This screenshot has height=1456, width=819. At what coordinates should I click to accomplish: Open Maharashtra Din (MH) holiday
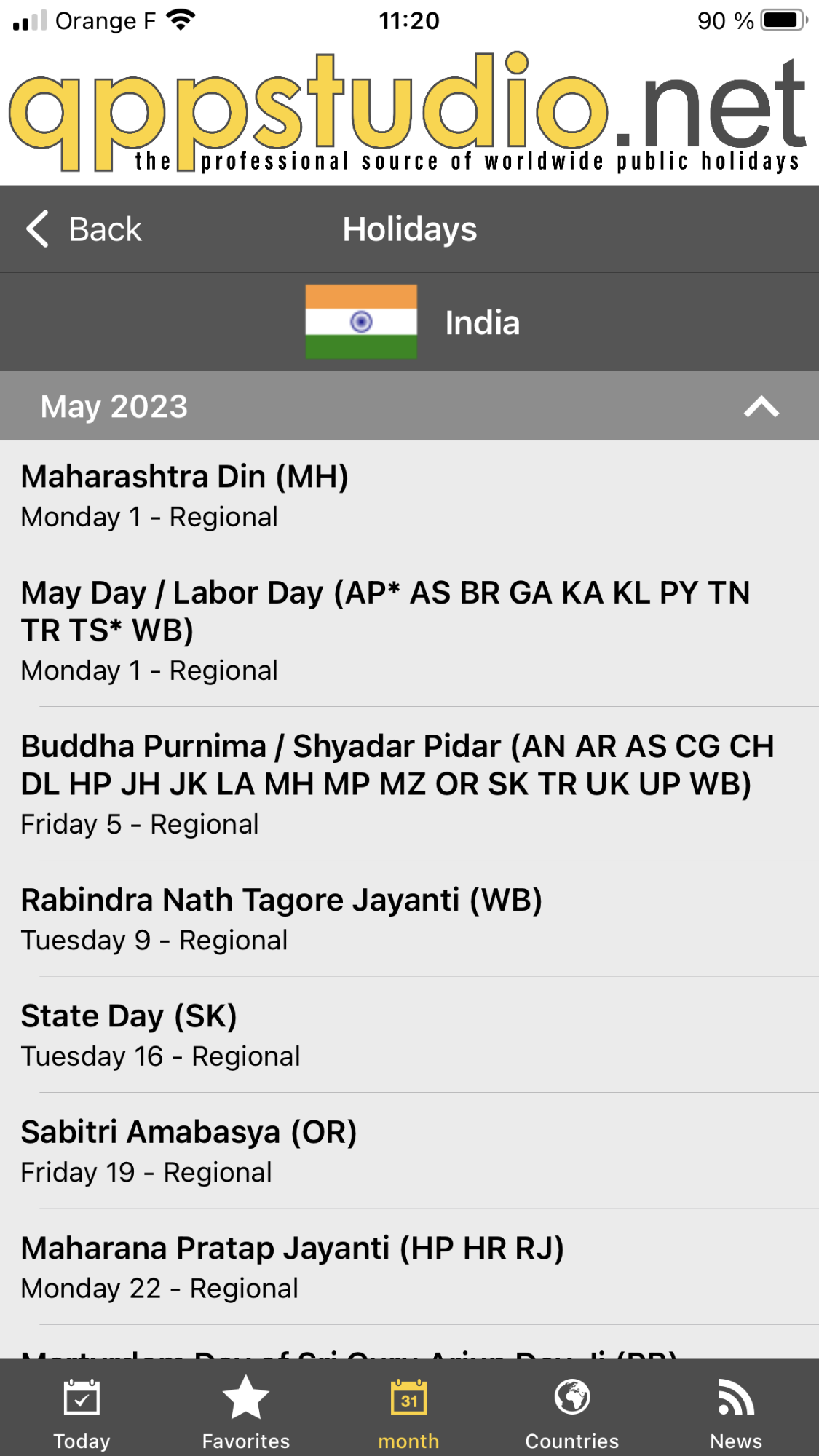pyautogui.click(x=409, y=496)
